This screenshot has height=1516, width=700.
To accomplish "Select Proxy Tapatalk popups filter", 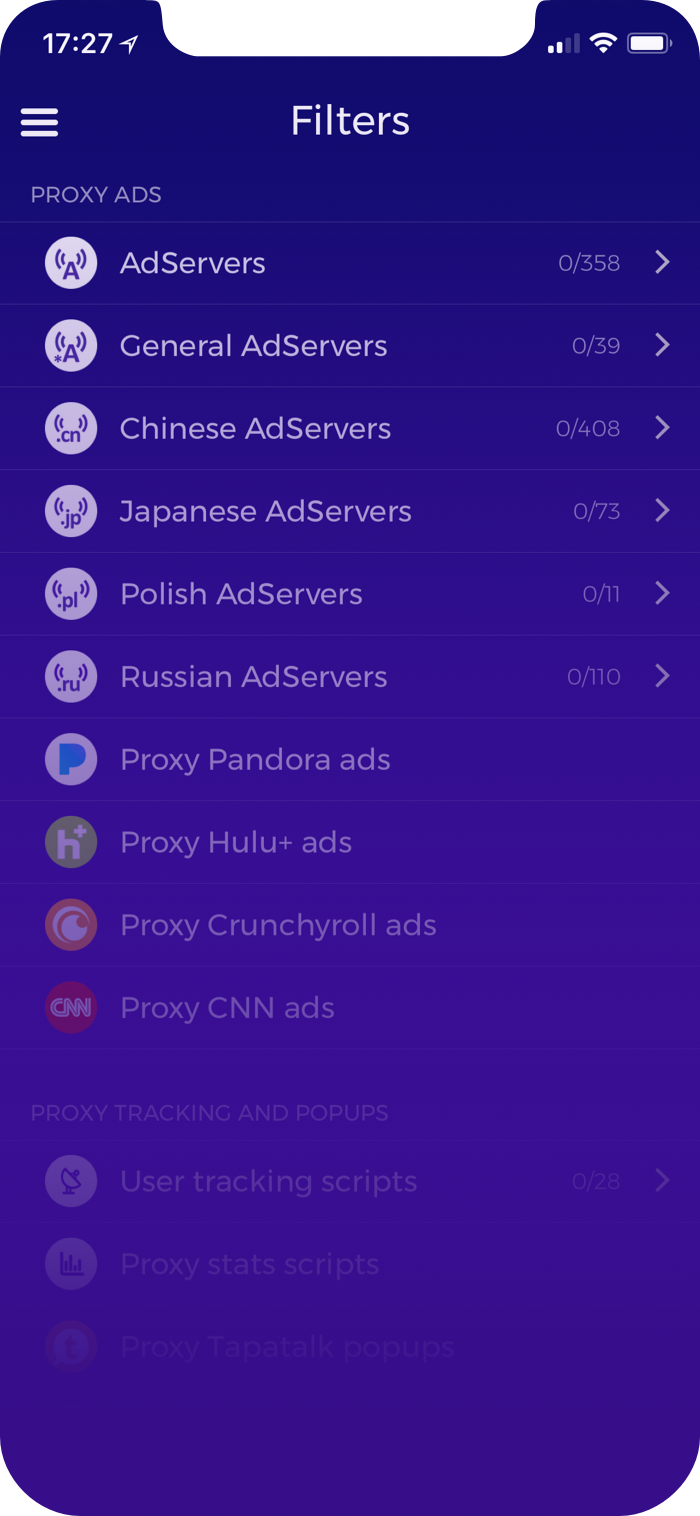I will (350, 1347).
